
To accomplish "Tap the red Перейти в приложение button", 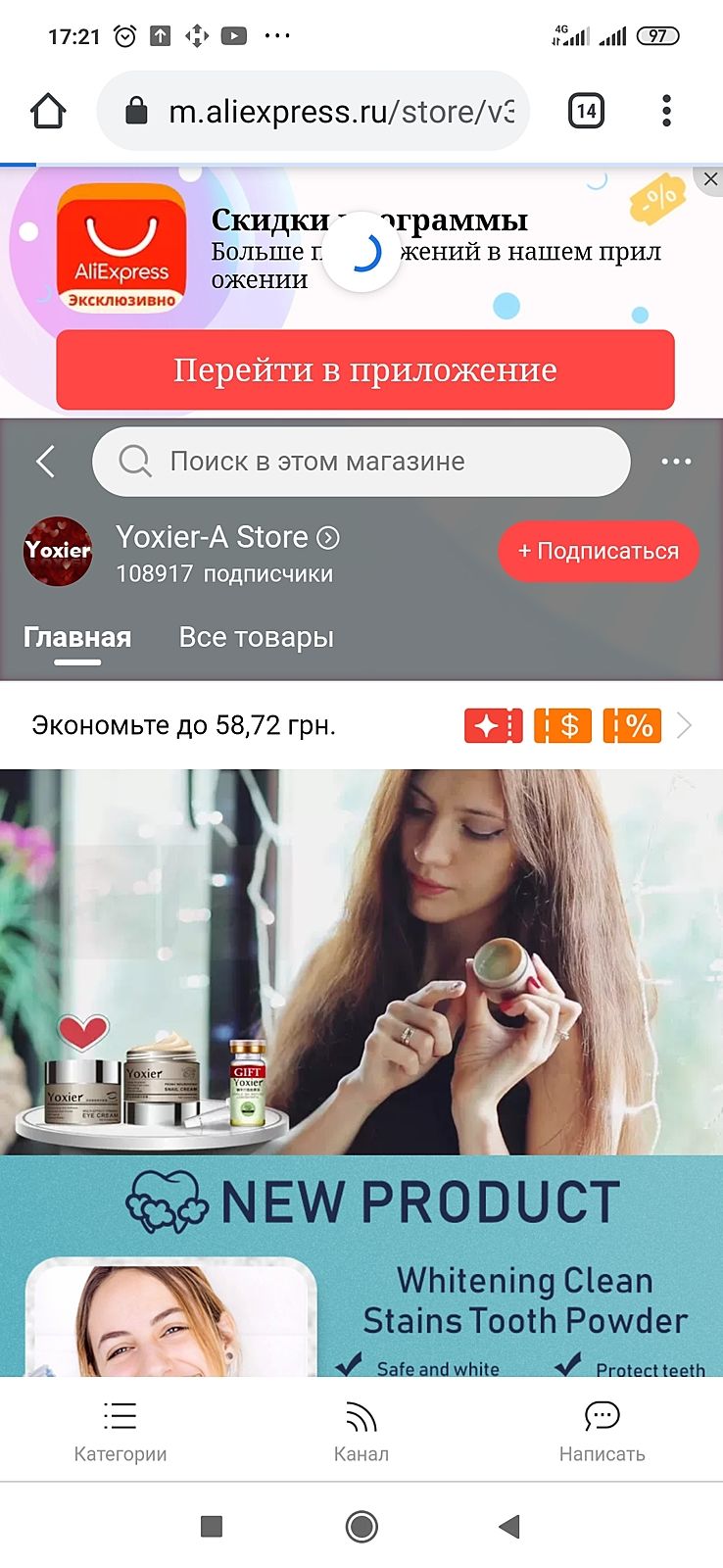I will coord(365,369).
